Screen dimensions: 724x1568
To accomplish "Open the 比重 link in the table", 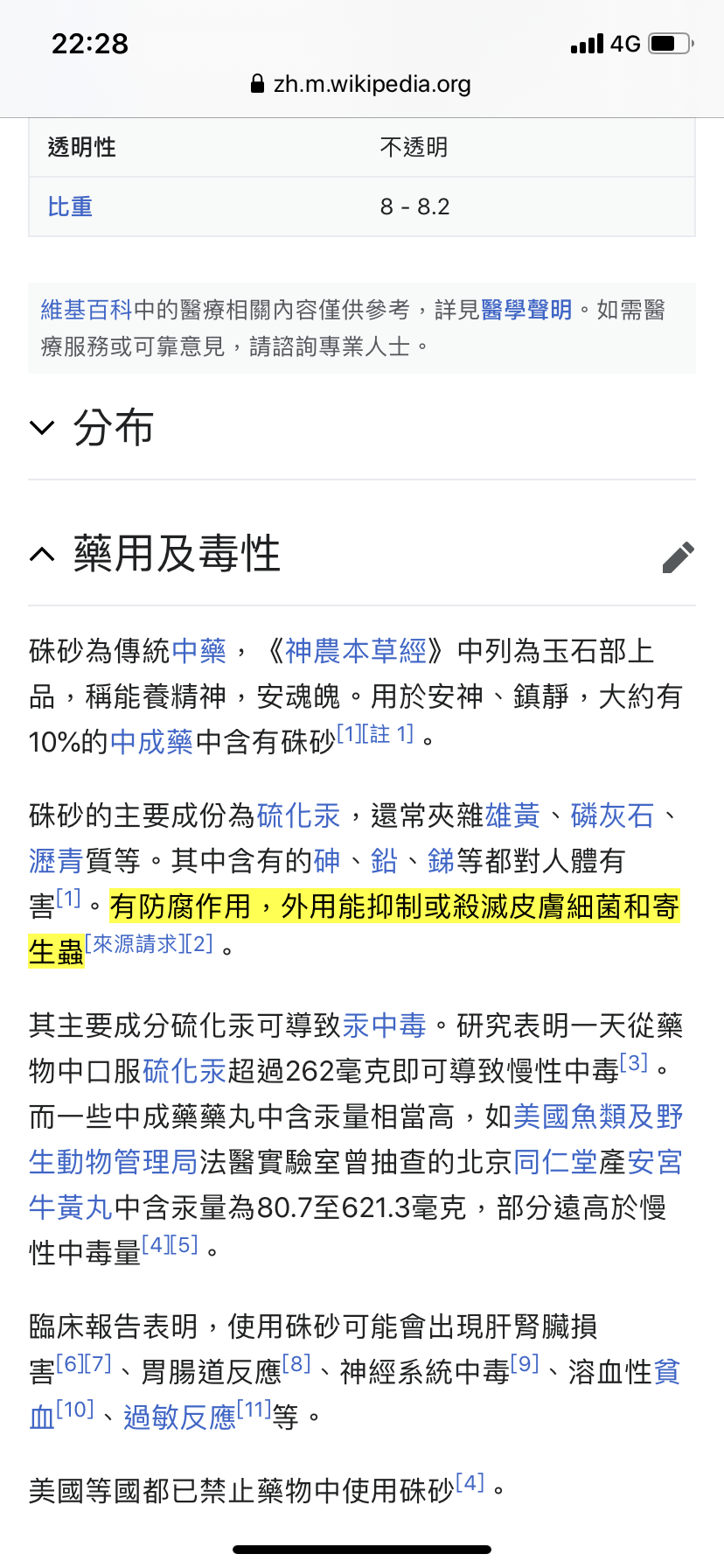I will click(x=70, y=206).
